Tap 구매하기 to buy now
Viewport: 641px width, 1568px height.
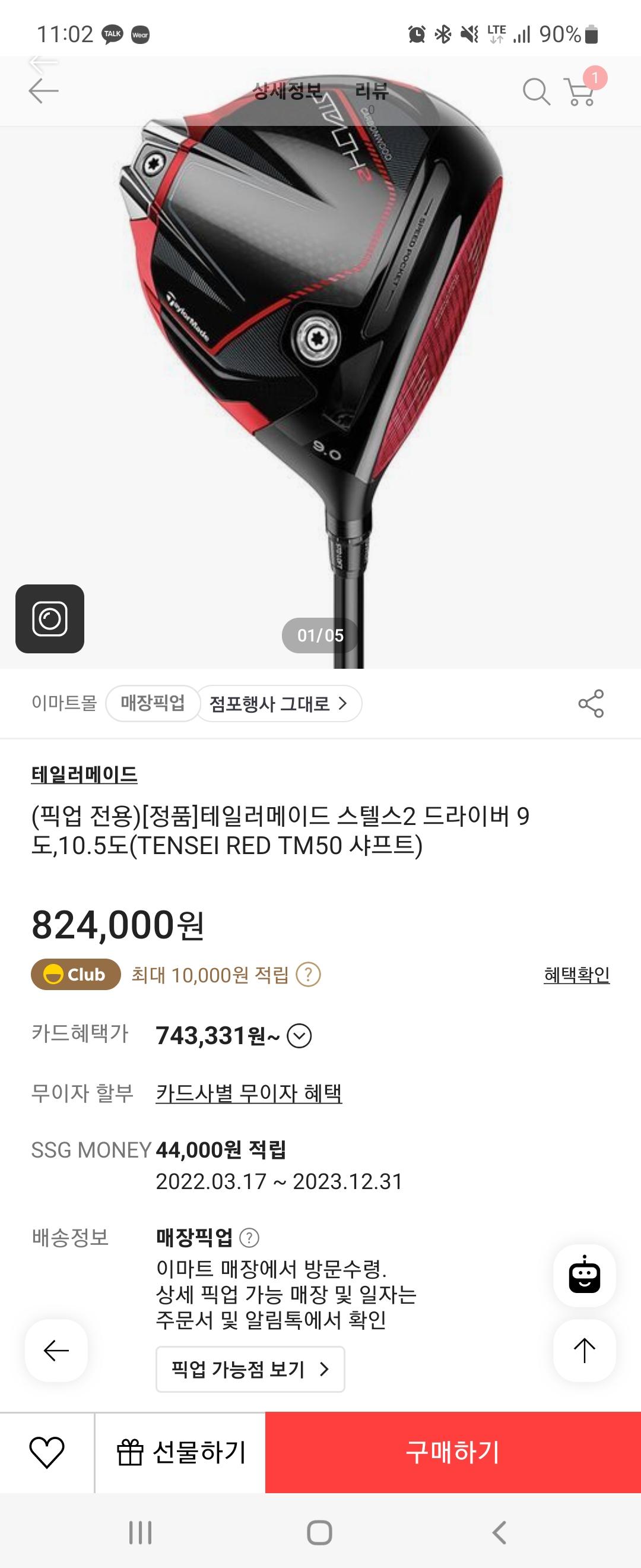[x=452, y=1452]
